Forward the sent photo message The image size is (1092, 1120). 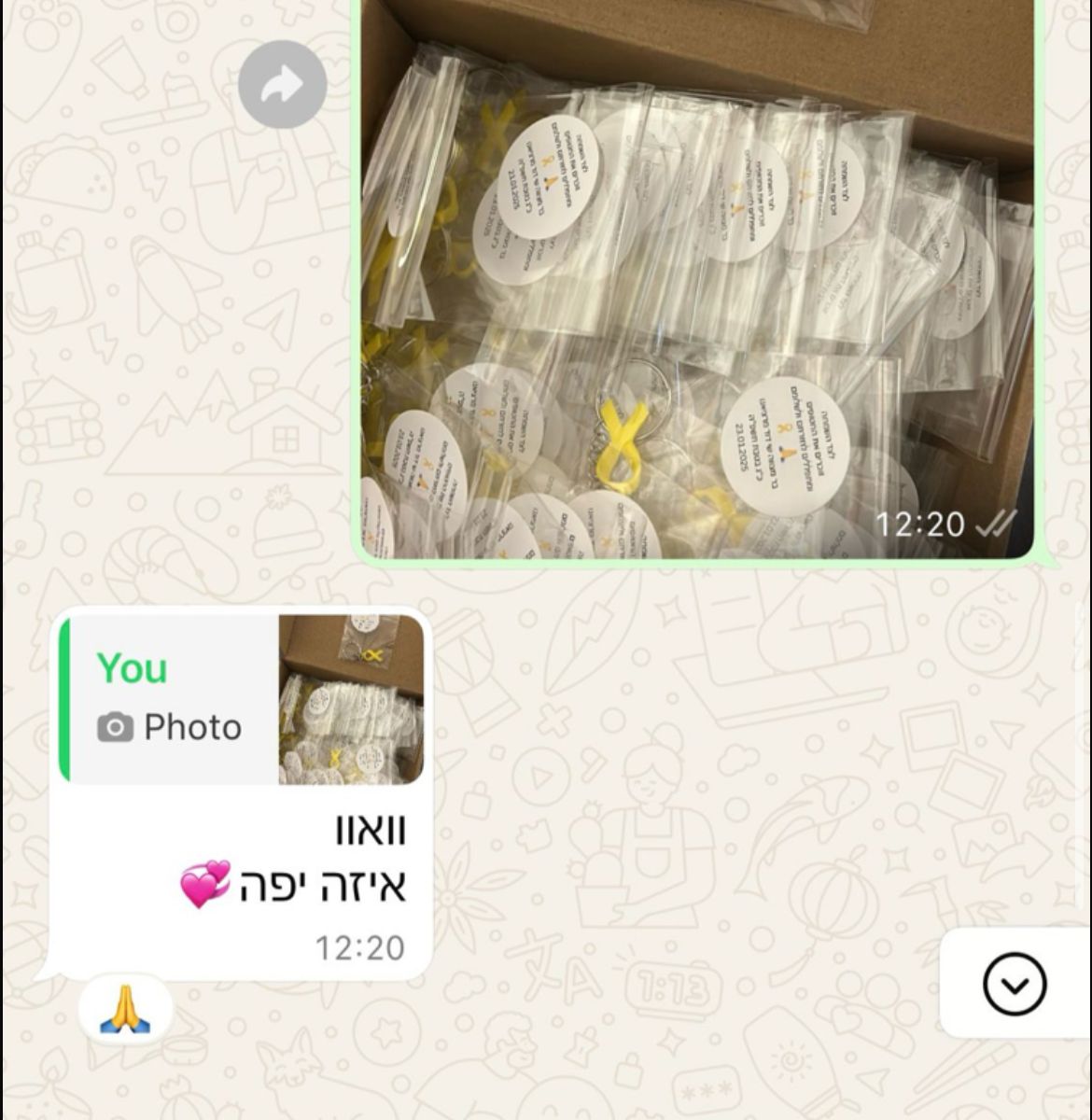coord(282,86)
